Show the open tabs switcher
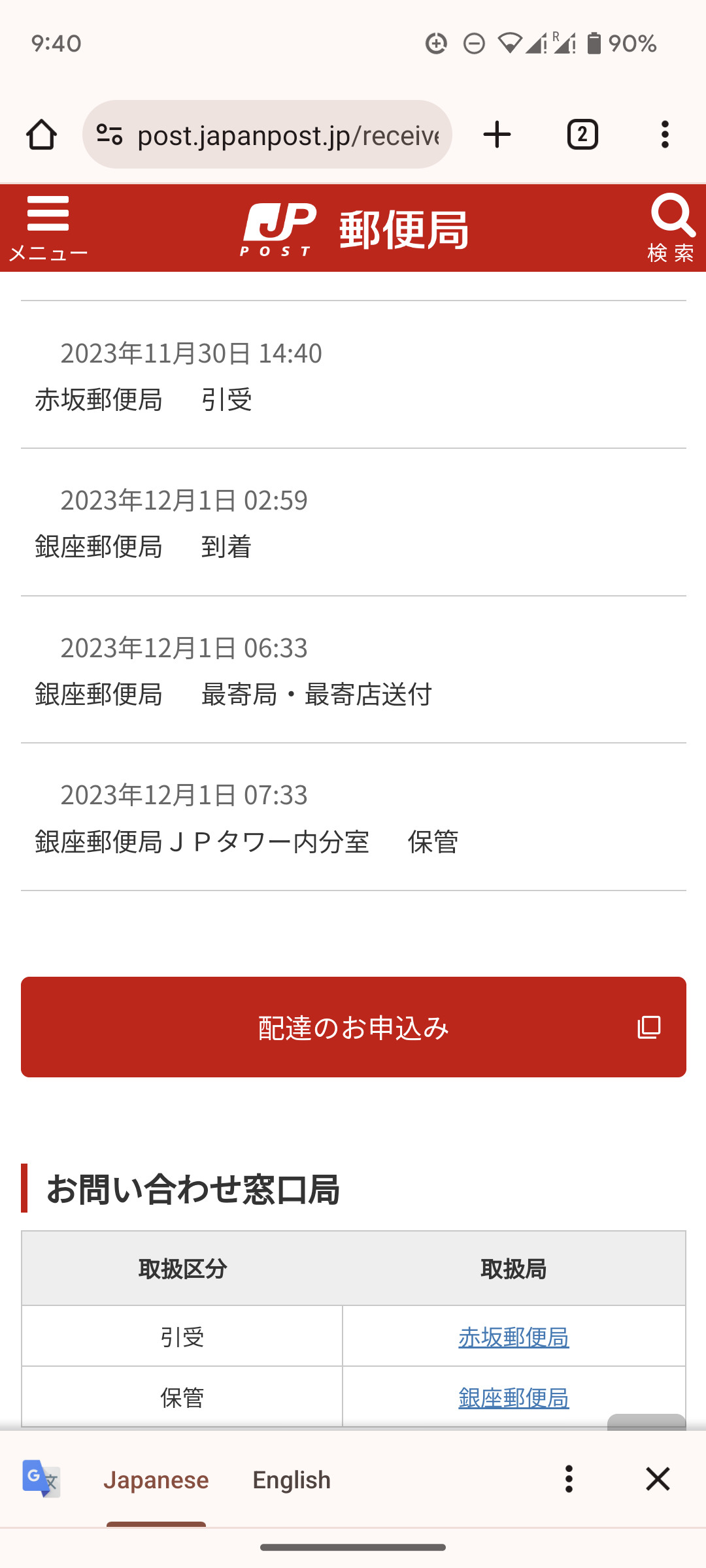Screen dimensions: 706x1568 (x=582, y=135)
